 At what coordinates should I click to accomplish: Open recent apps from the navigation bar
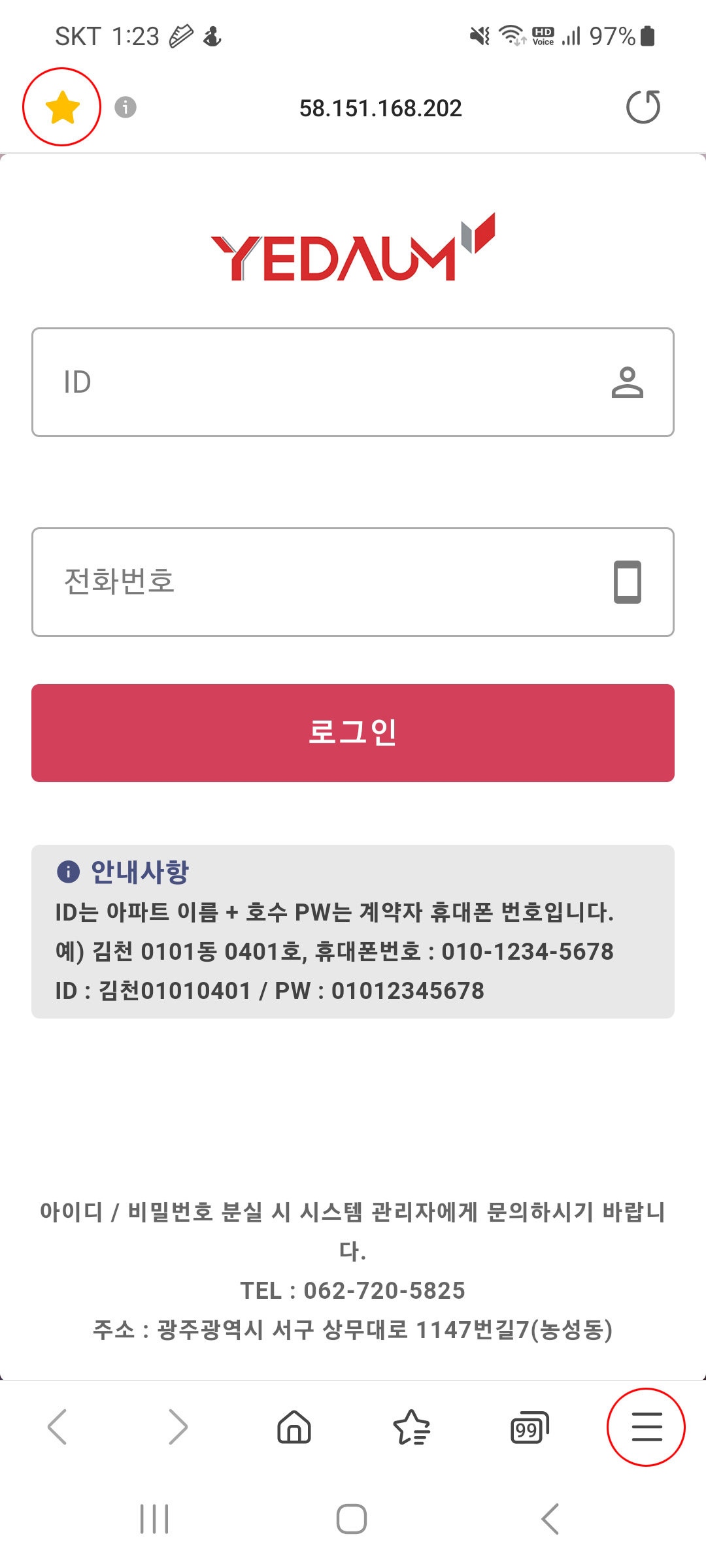(x=154, y=1519)
